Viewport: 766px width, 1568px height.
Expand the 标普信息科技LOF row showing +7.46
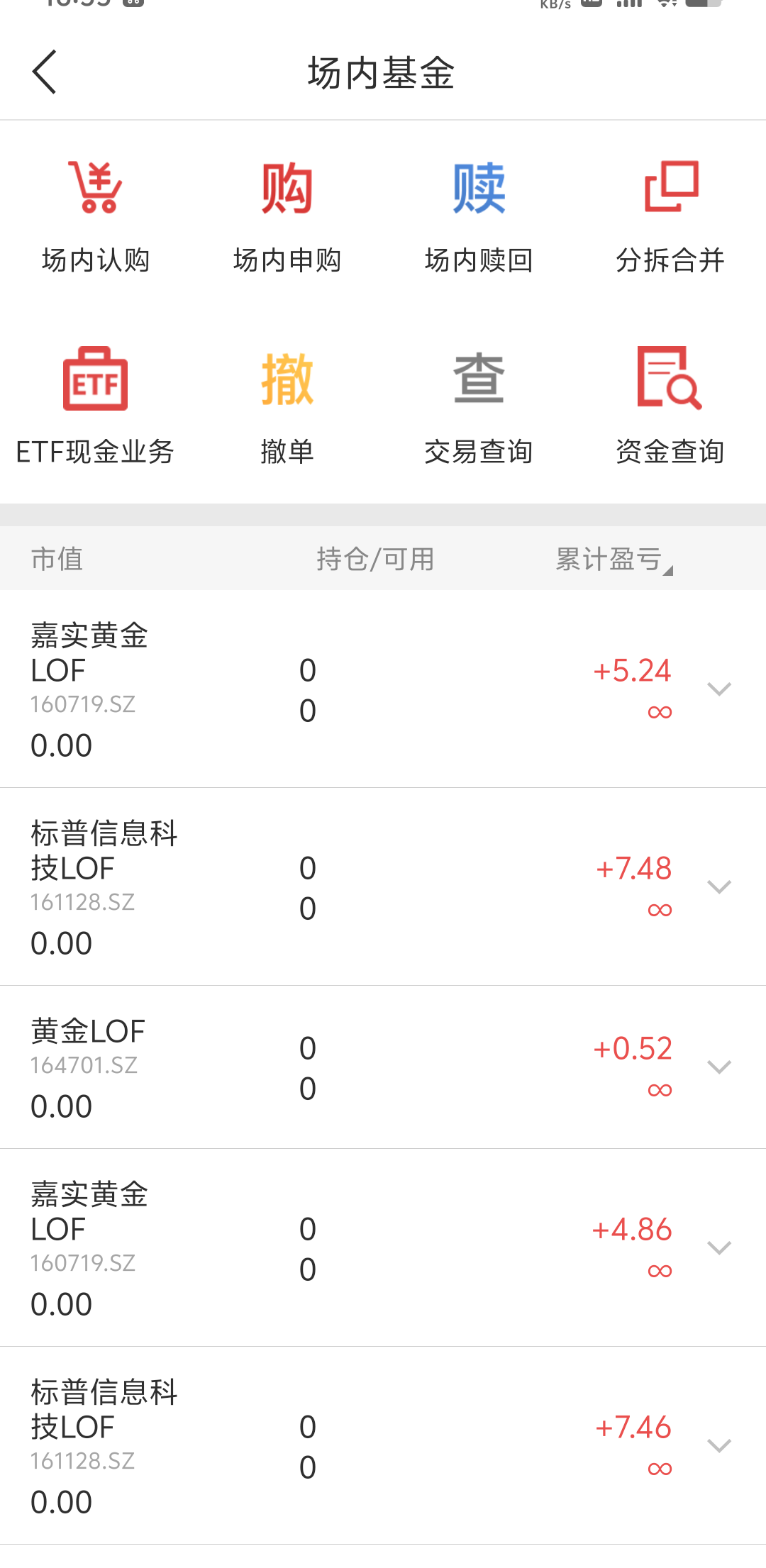pos(719,1446)
